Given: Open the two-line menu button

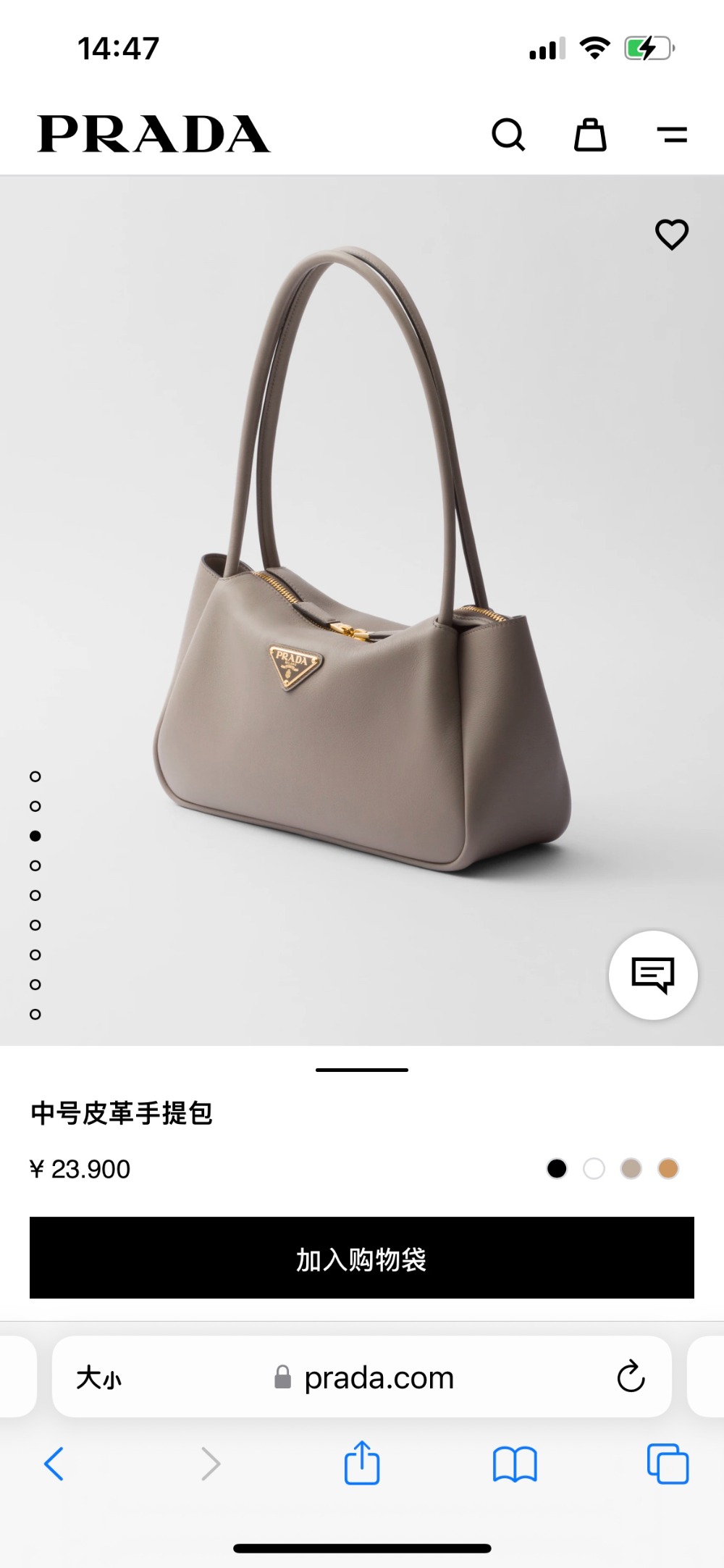Looking at the screenshot, I should (672, 135).
